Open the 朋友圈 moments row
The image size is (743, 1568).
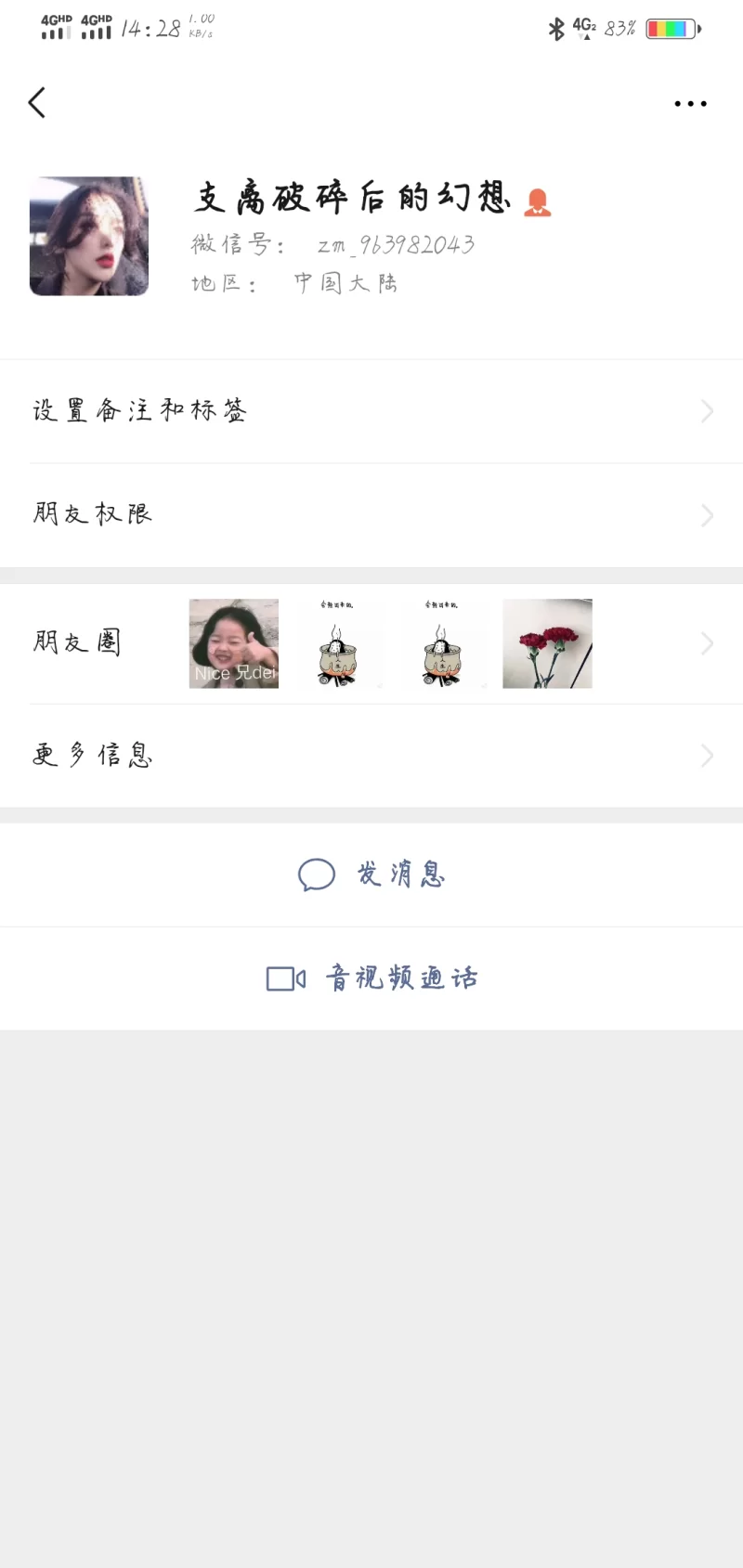371,643
